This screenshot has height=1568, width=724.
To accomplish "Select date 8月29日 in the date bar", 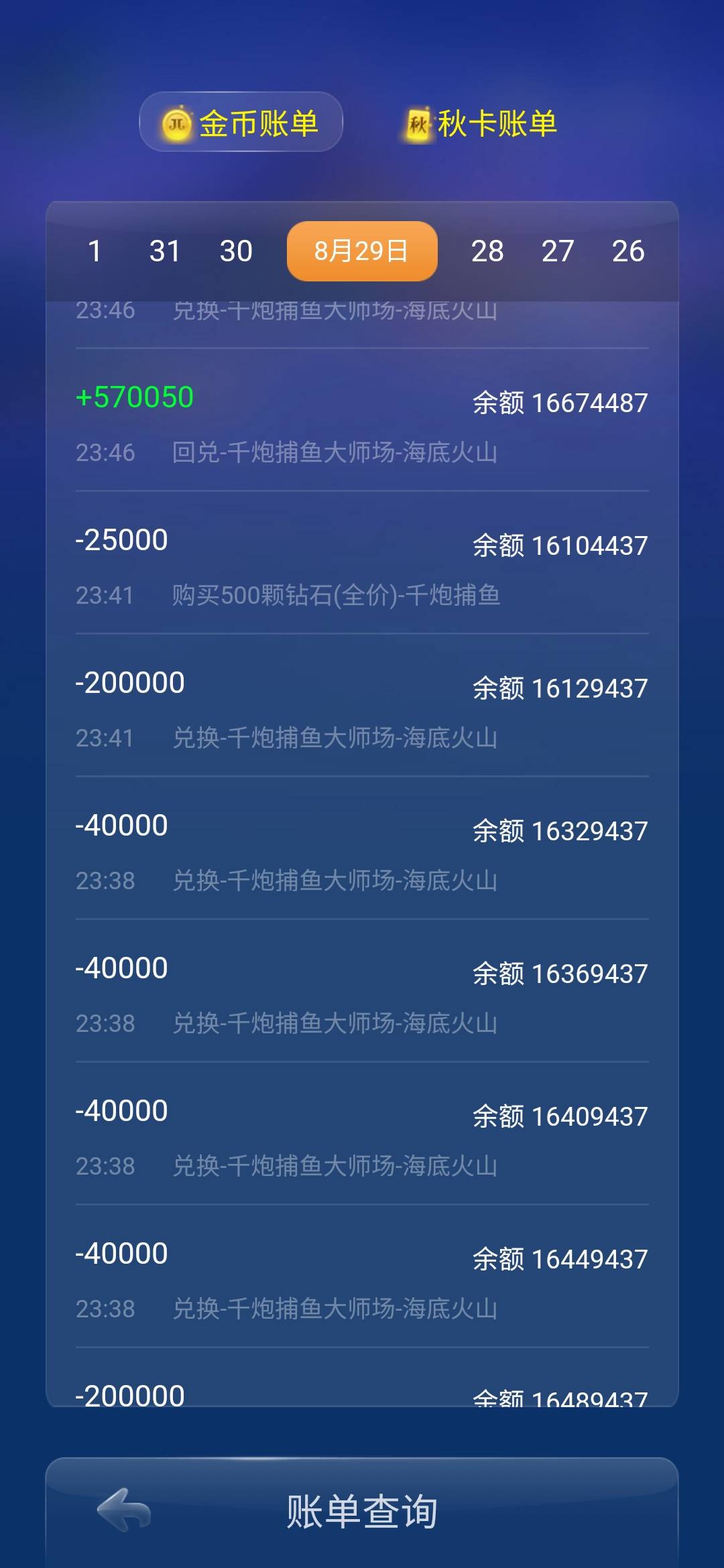I will tap(361, 251).
